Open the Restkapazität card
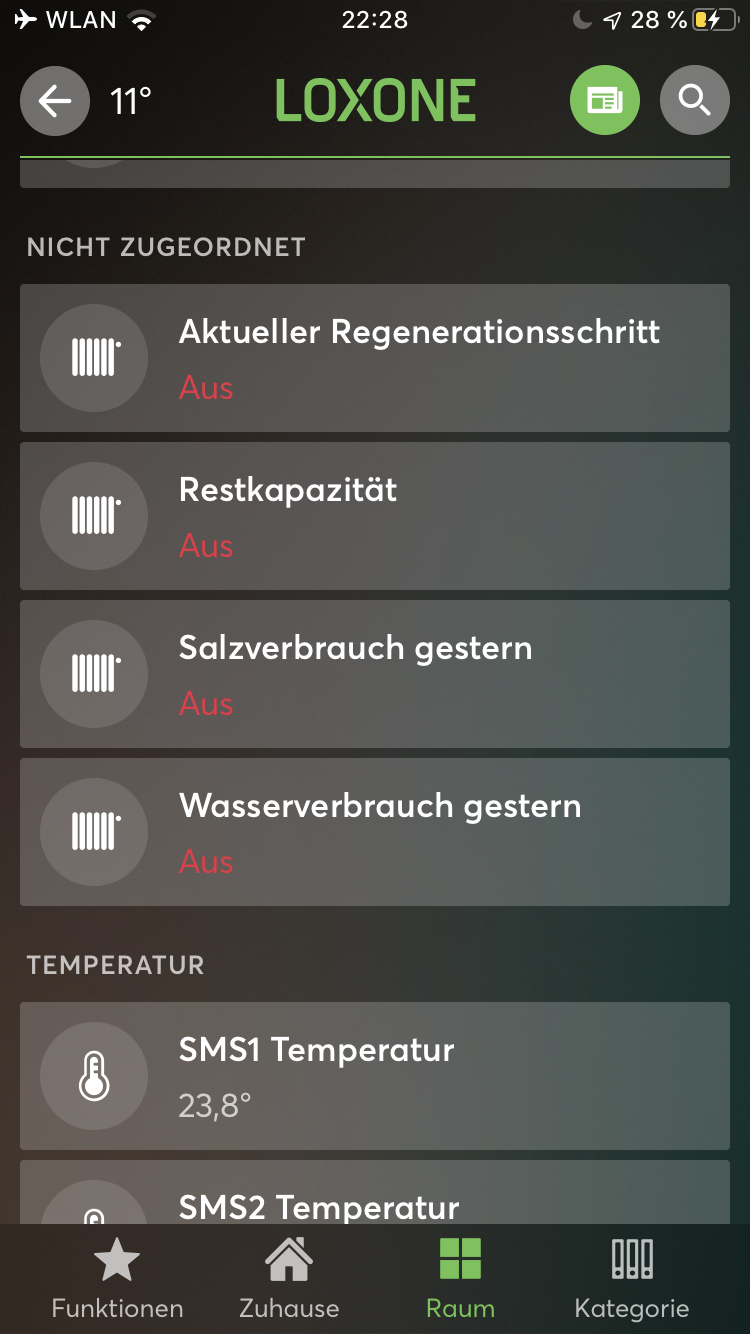 point(375,516)
